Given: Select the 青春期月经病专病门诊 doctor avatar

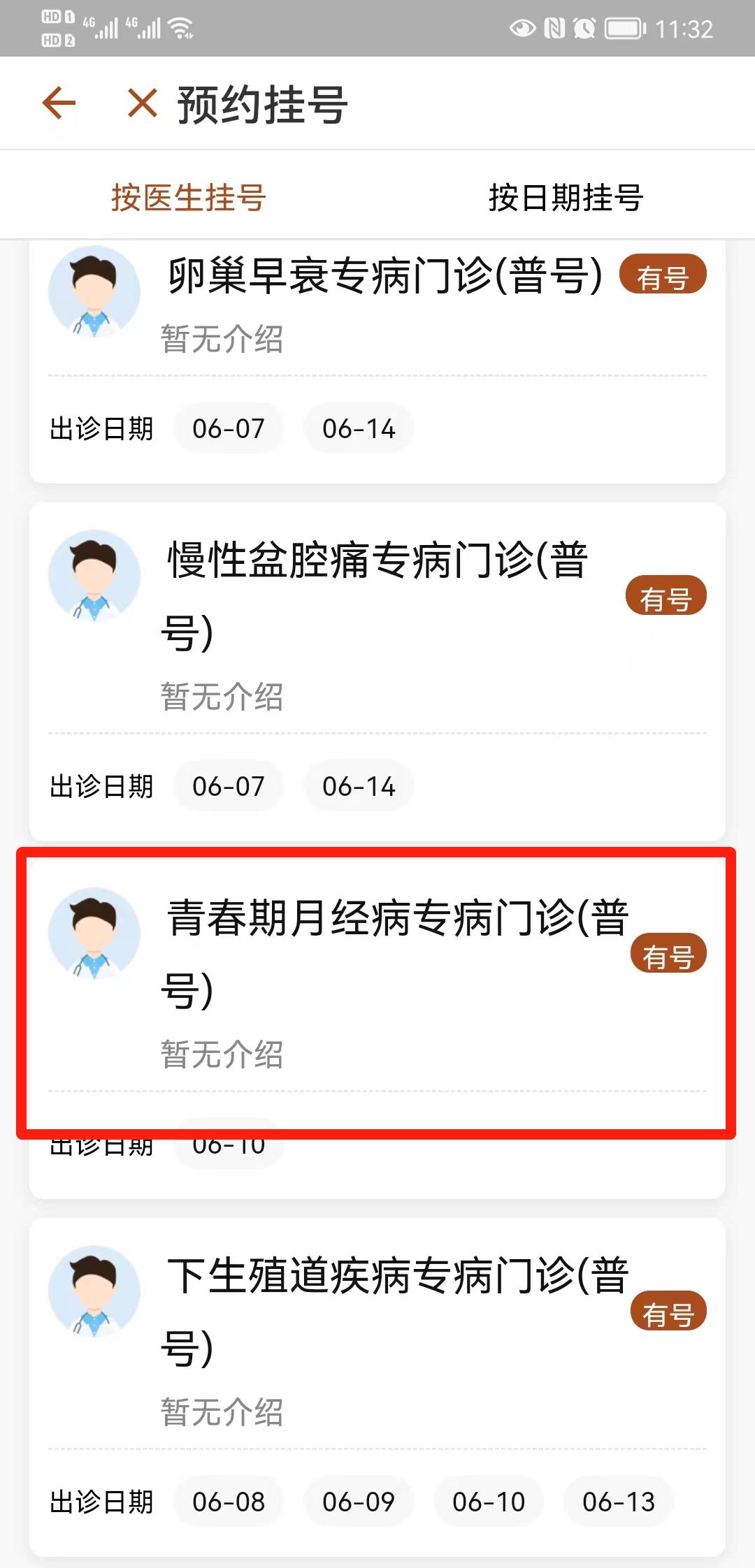Looking at the screenshot, I should click(x=96, y=936).
